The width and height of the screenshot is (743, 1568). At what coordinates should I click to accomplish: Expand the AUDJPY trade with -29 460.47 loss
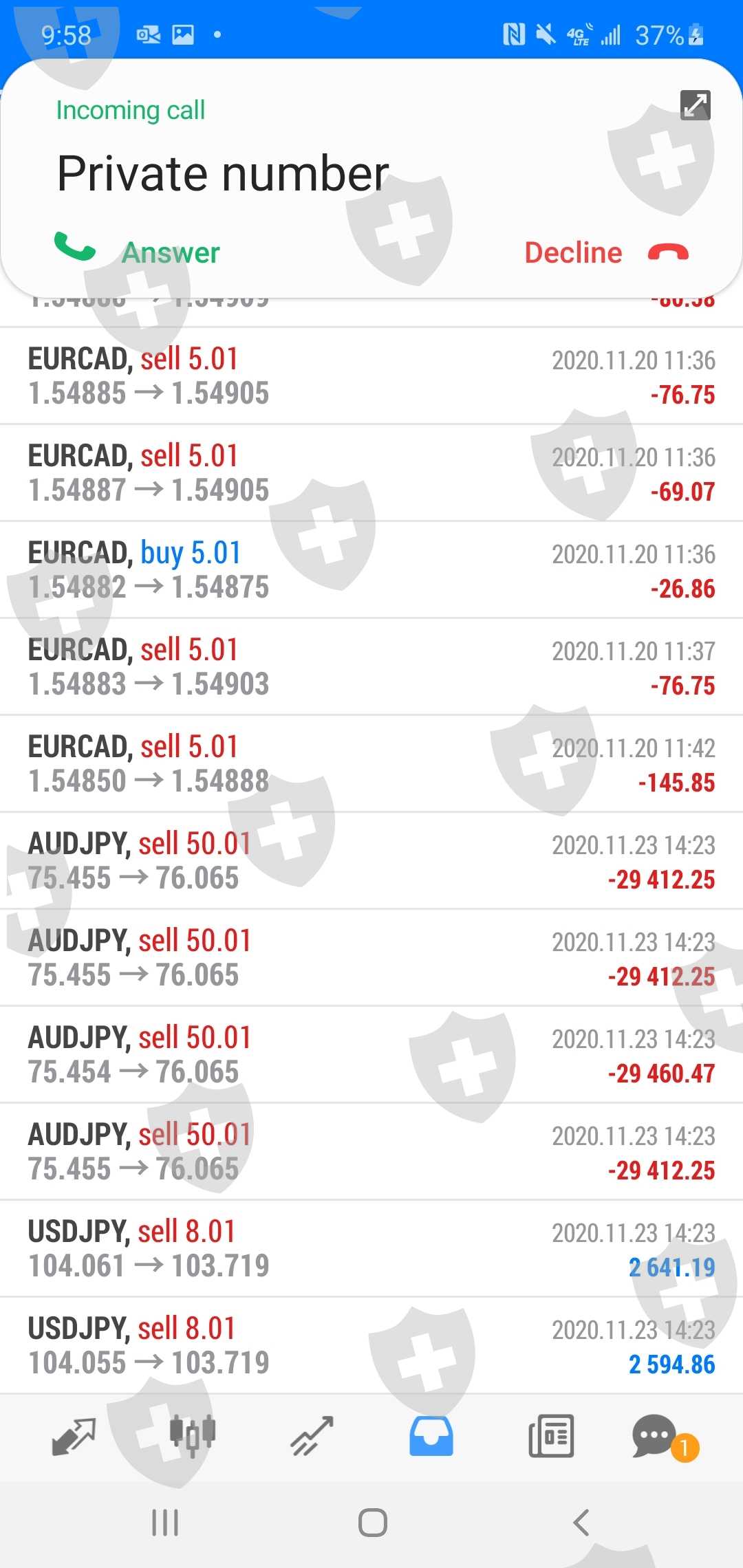[371, 1054]
